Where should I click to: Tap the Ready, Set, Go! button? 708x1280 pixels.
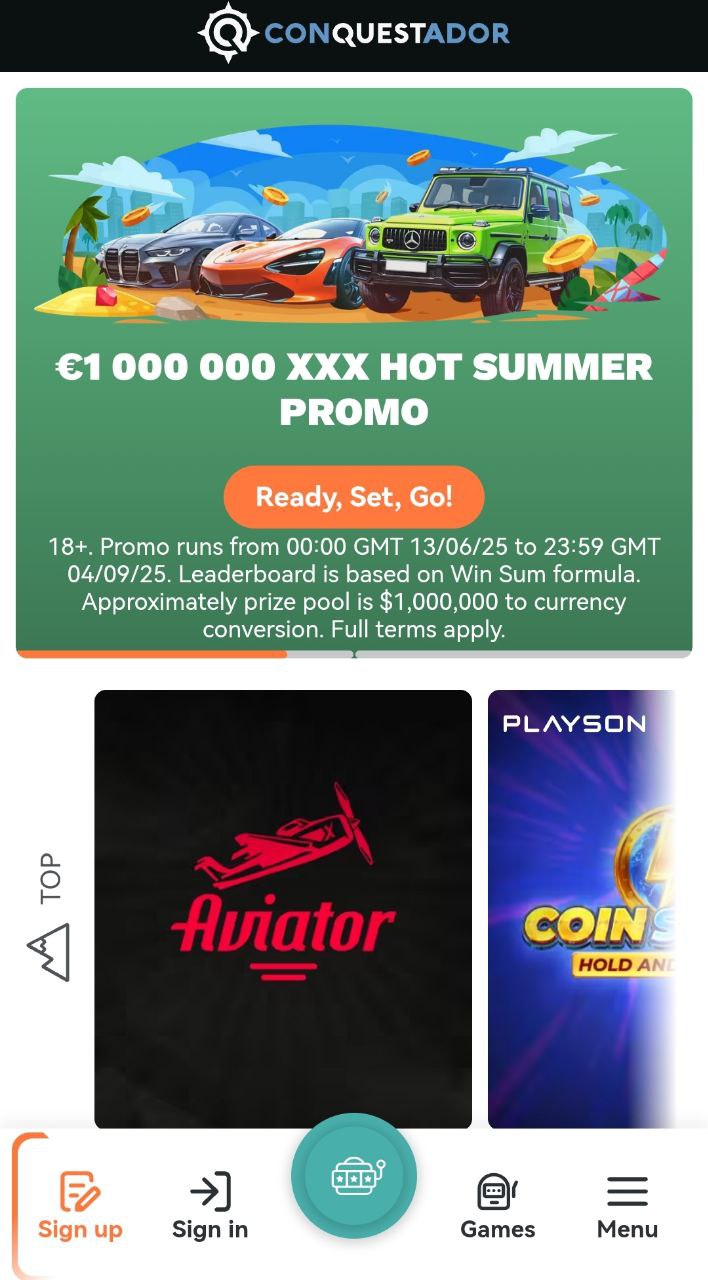(x=354, y=496)
